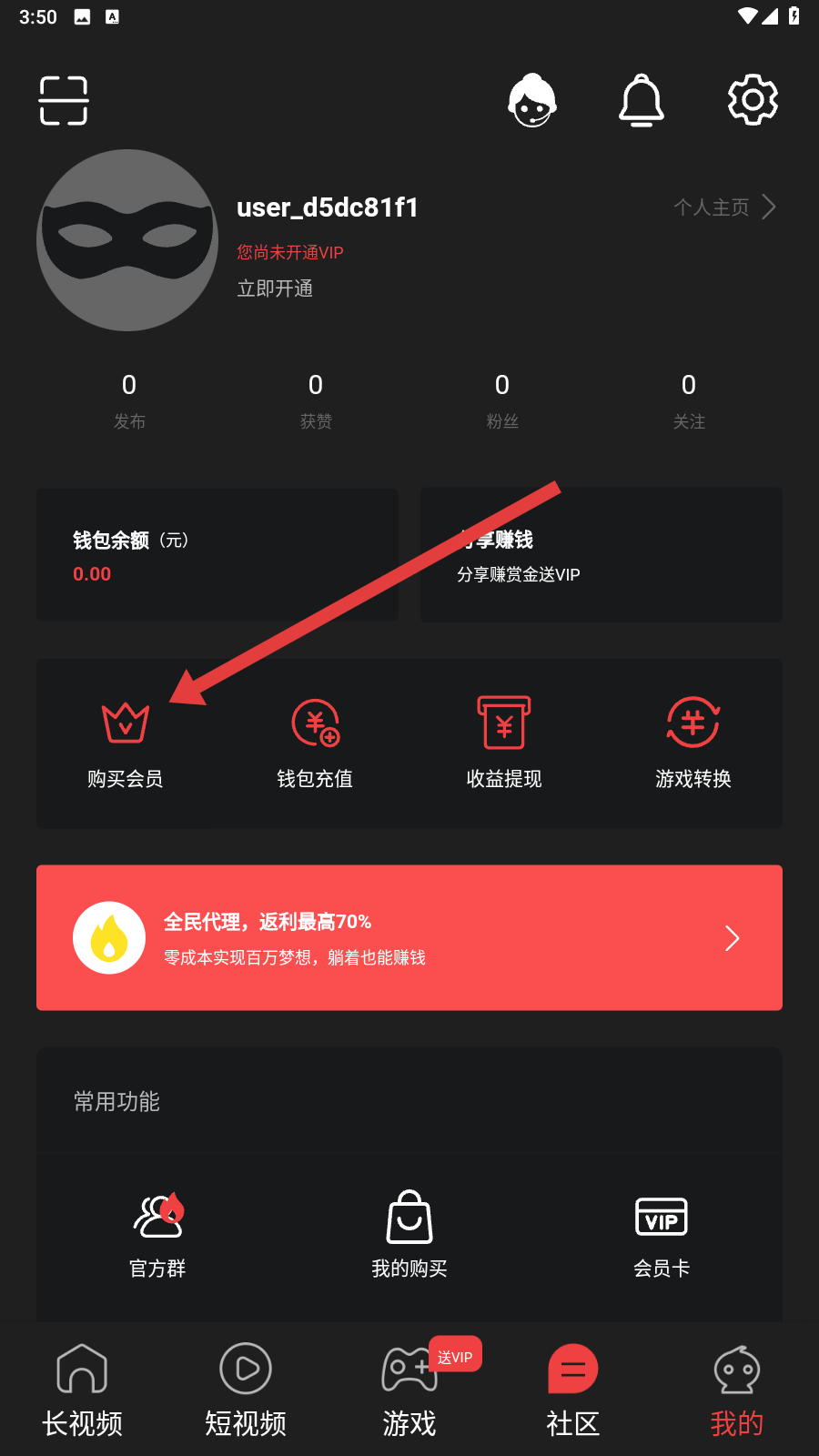Open 官方群 official group
This screenshot has width=819, height=1456.
coord(157,1235)
